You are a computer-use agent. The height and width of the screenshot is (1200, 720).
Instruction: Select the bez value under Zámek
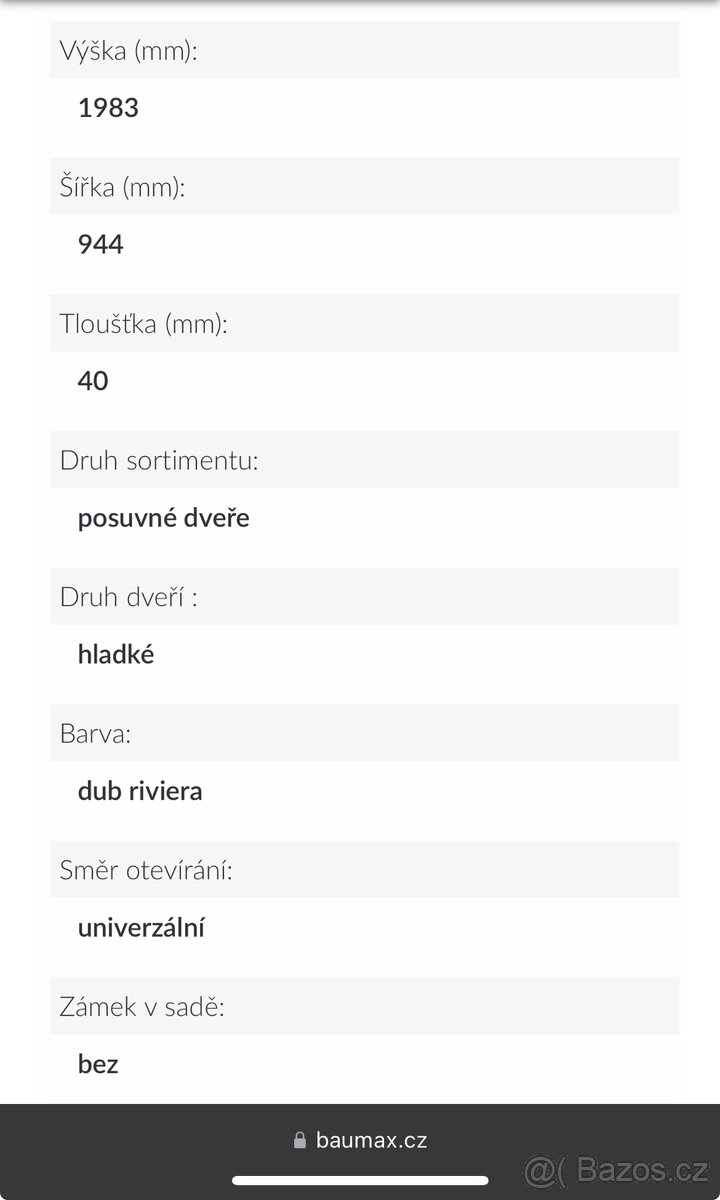tap(98, 1063)
